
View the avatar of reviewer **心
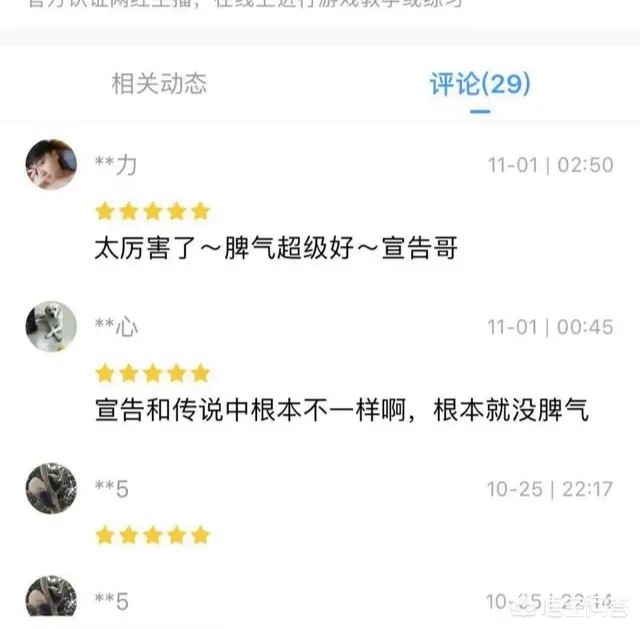pos(51,326)
